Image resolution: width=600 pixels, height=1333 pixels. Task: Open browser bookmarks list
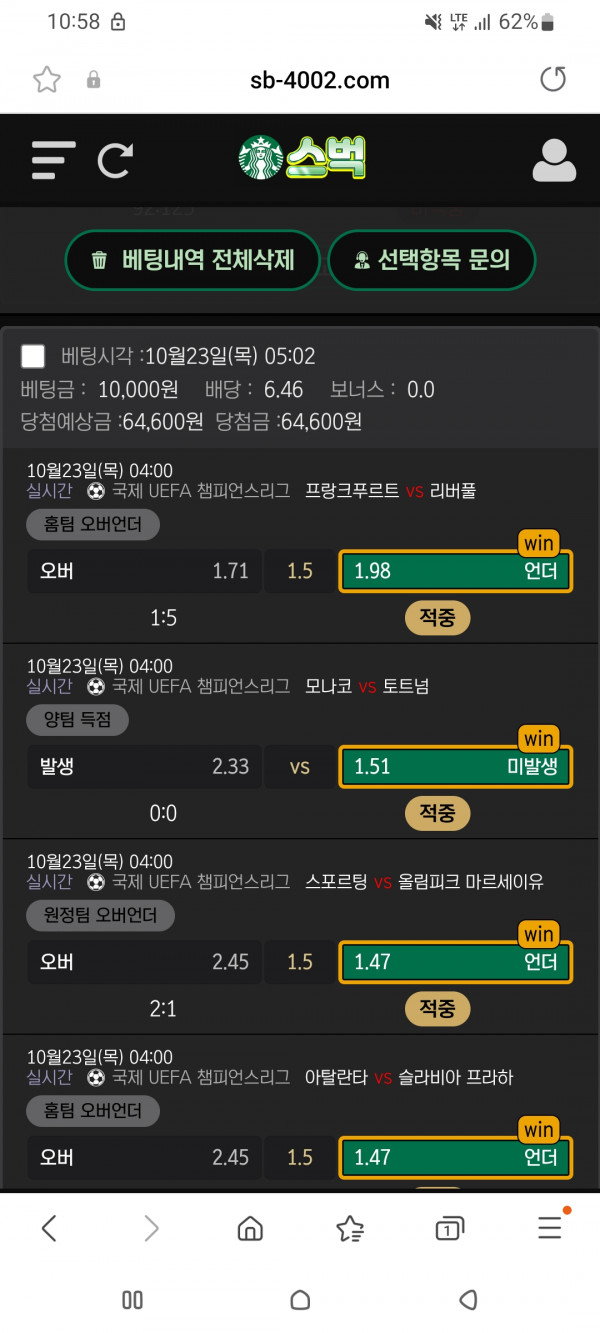pyautogui.click(x=350, y=1228)
